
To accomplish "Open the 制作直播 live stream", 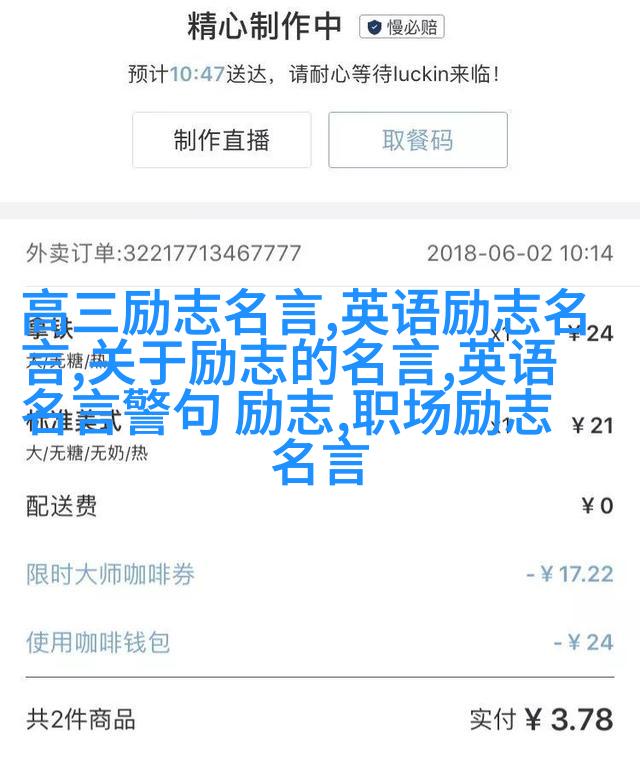I will pos(221,140).
